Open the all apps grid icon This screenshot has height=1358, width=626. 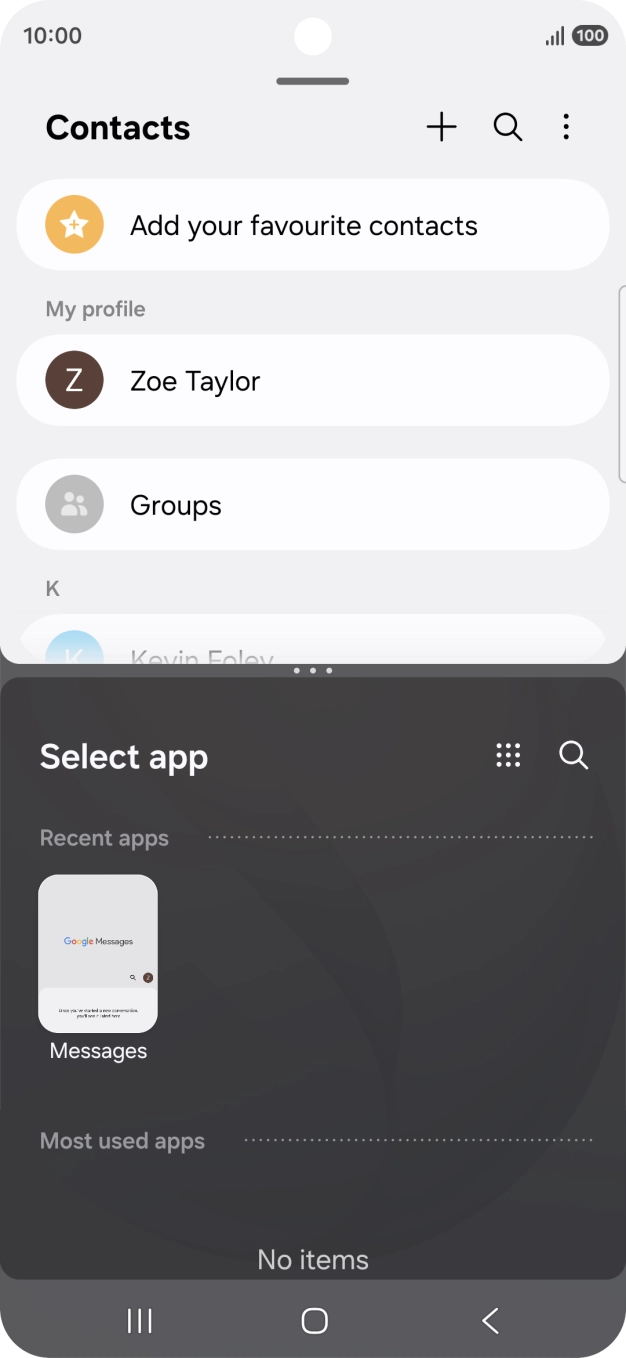pyautogui.click(x=508, y=755)
